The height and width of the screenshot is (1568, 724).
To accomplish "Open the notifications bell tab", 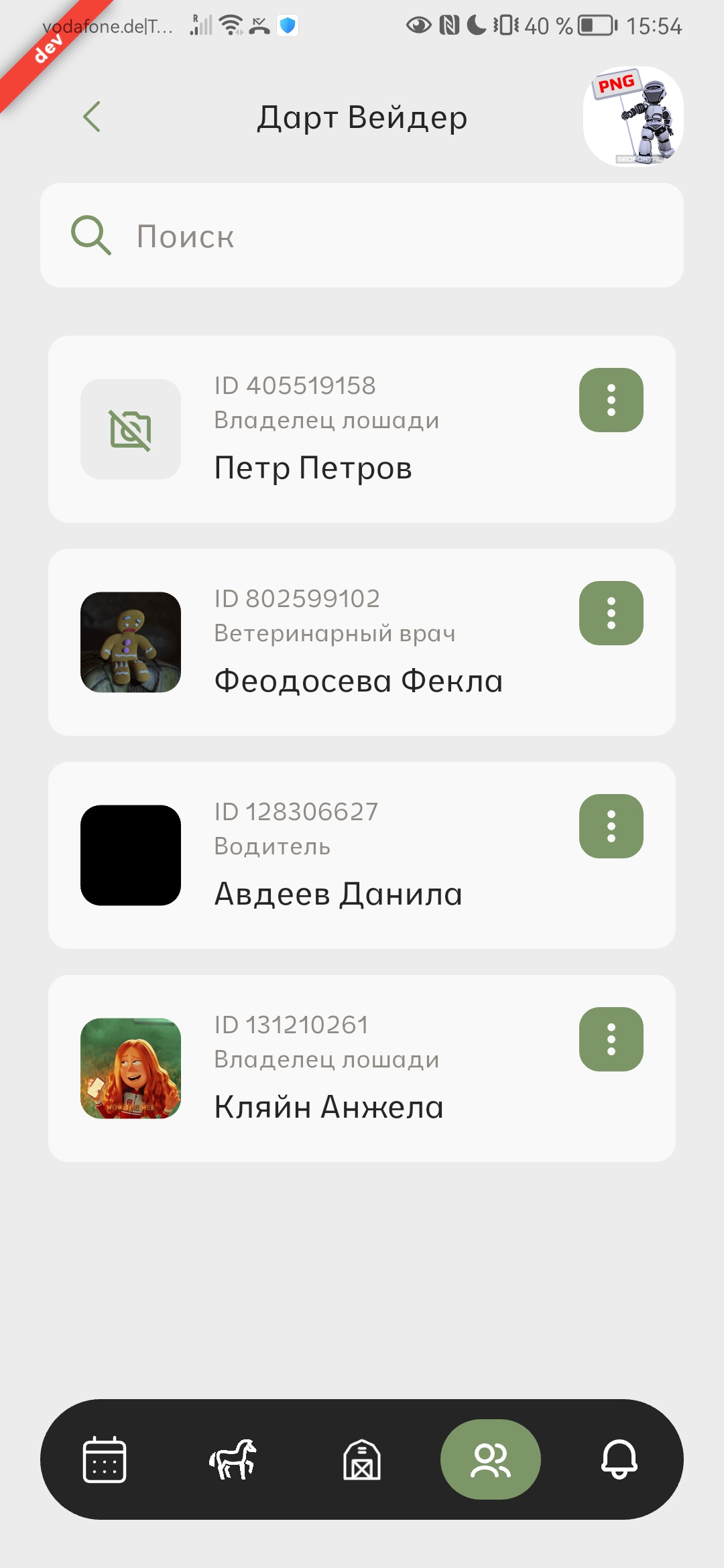I will tap(619, 1459).
